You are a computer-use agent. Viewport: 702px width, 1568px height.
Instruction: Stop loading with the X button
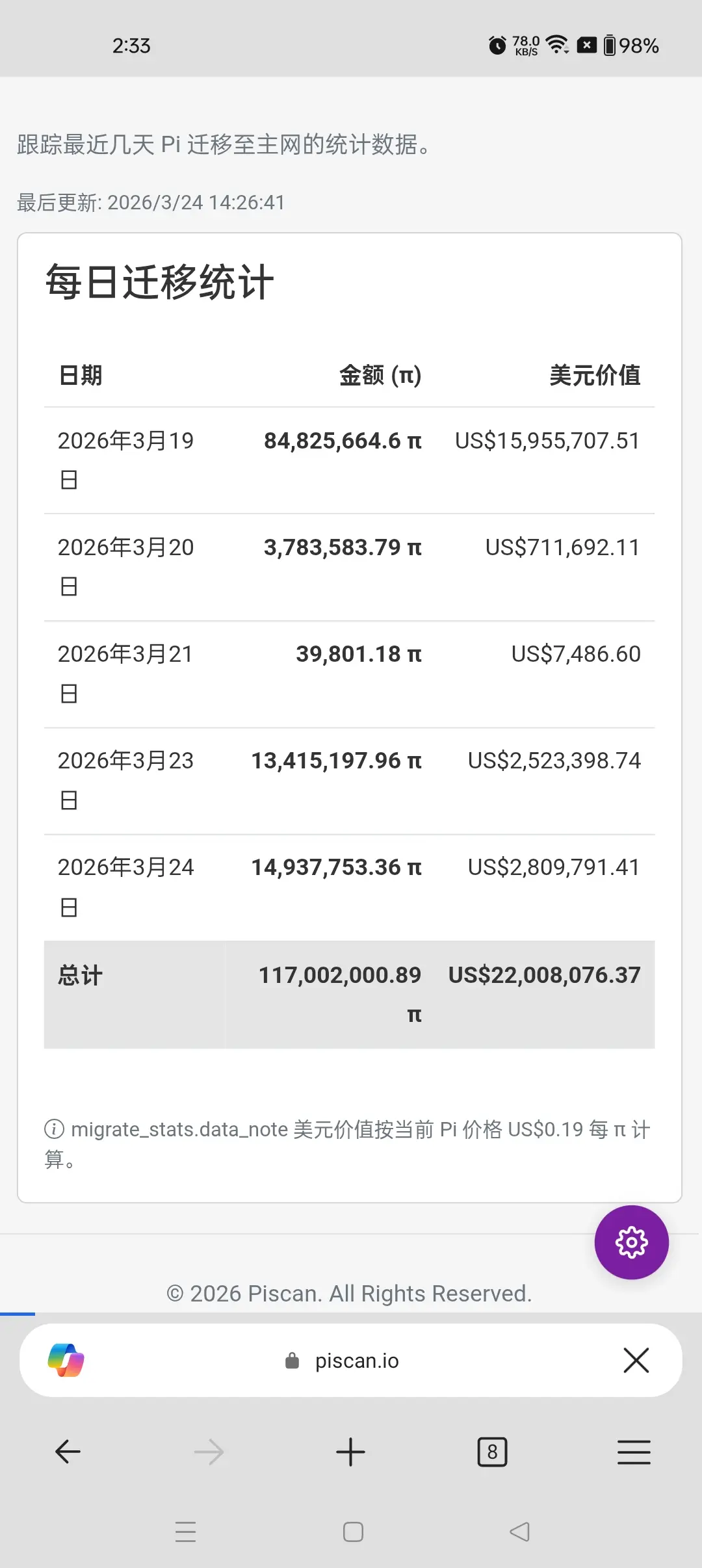(x=636, y=1360)
